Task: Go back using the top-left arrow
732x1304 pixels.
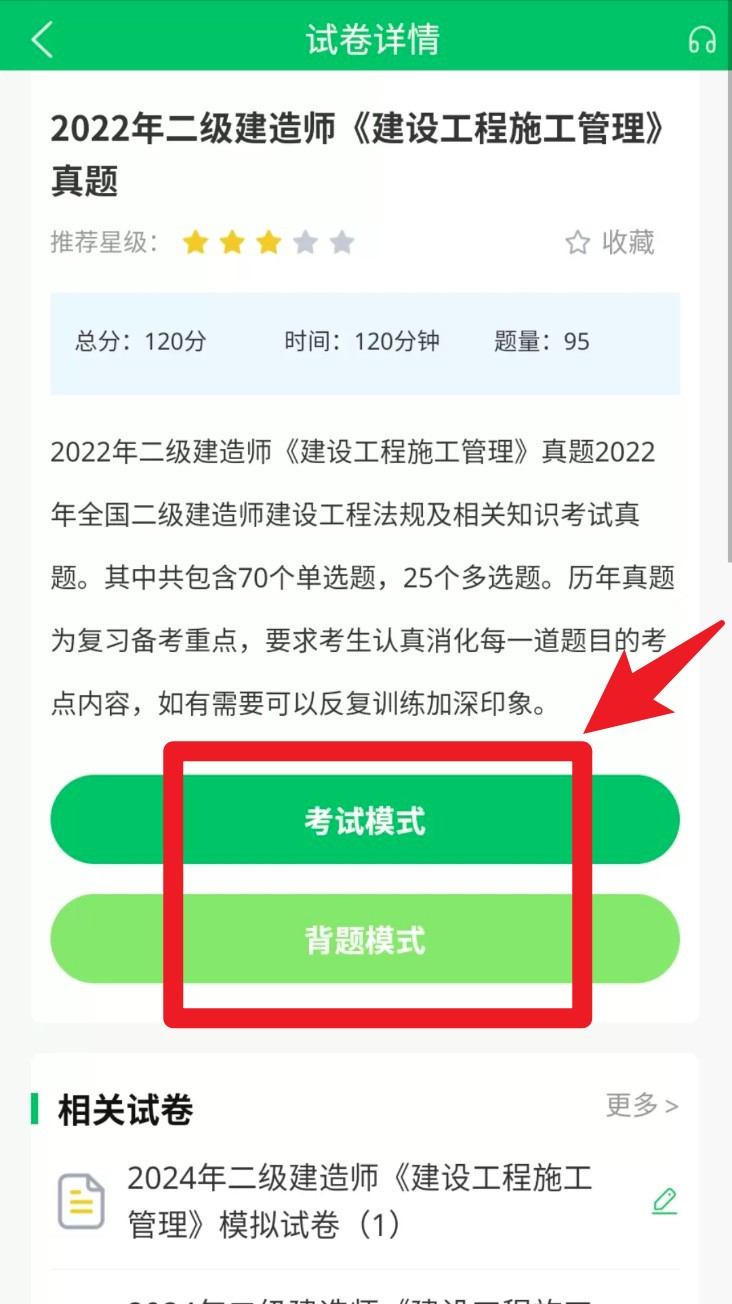Action: (x=42, y=40)
